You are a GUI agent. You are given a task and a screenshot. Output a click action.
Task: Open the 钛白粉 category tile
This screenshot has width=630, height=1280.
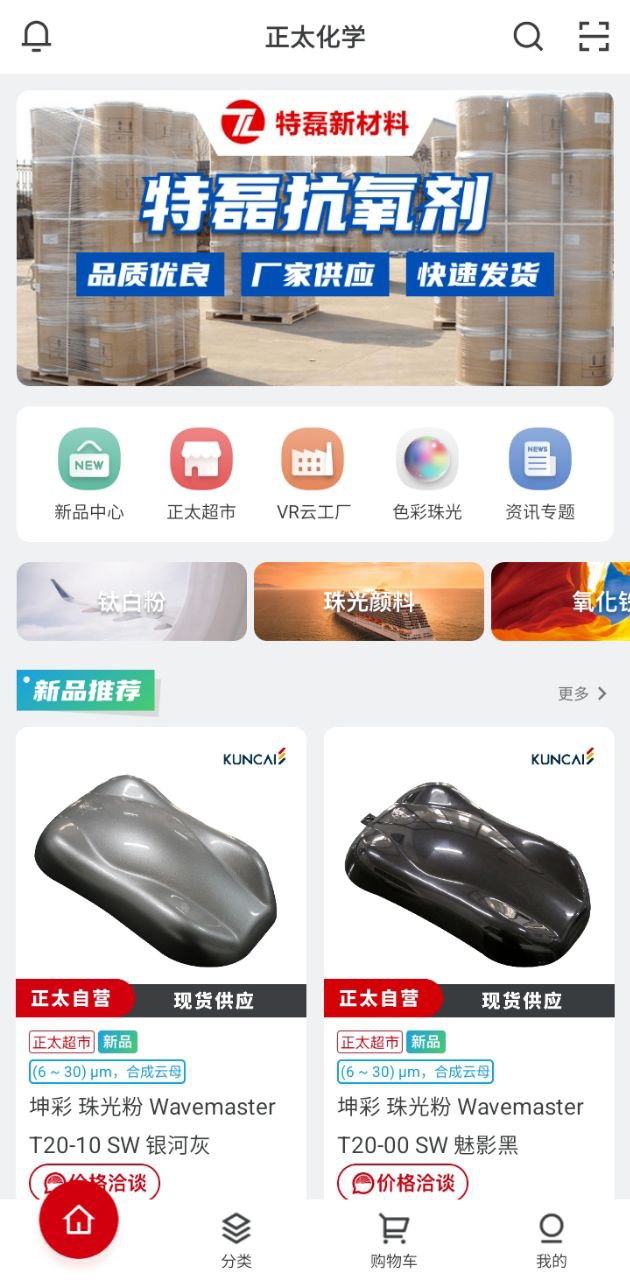pos(131,602)
